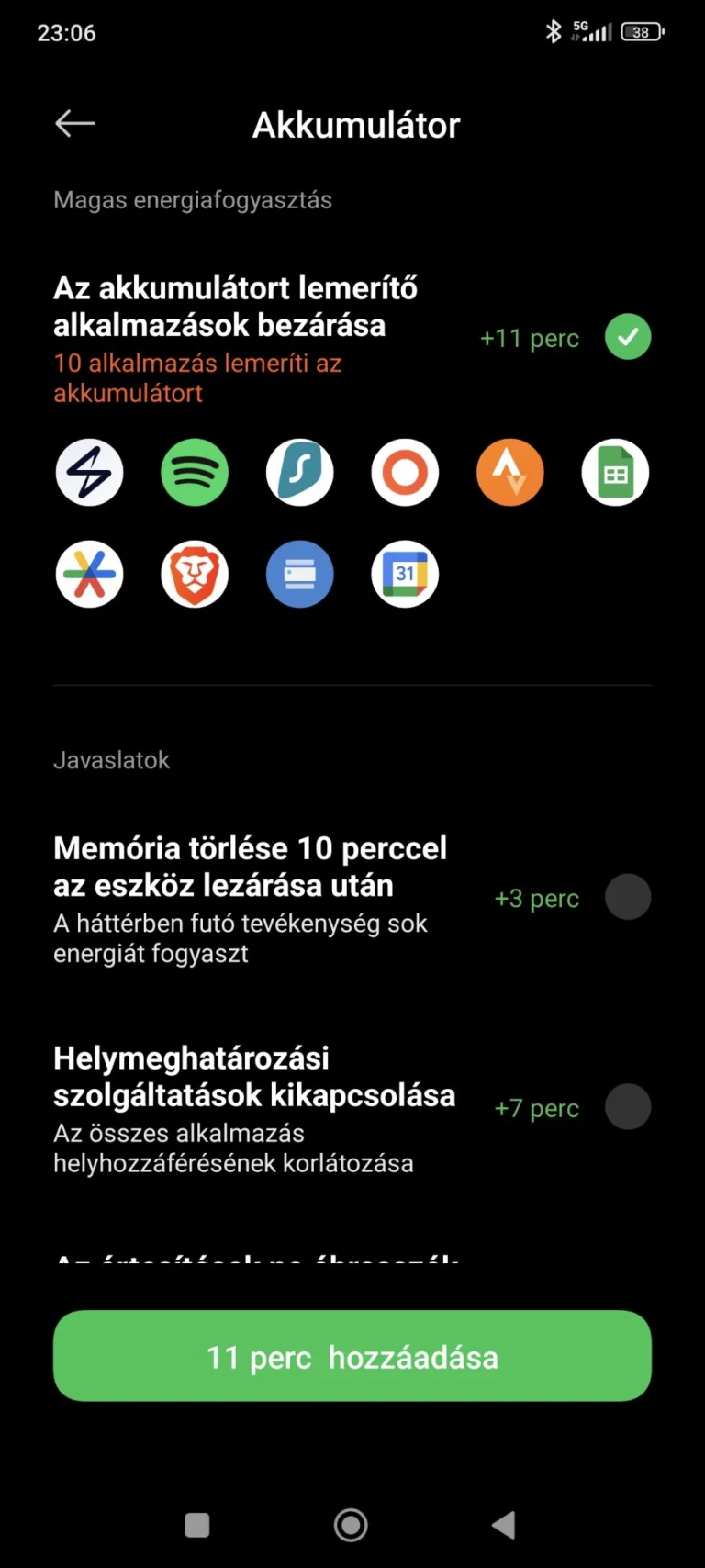
Task: Open the Brave browser icon
Action: click(194, 574)
